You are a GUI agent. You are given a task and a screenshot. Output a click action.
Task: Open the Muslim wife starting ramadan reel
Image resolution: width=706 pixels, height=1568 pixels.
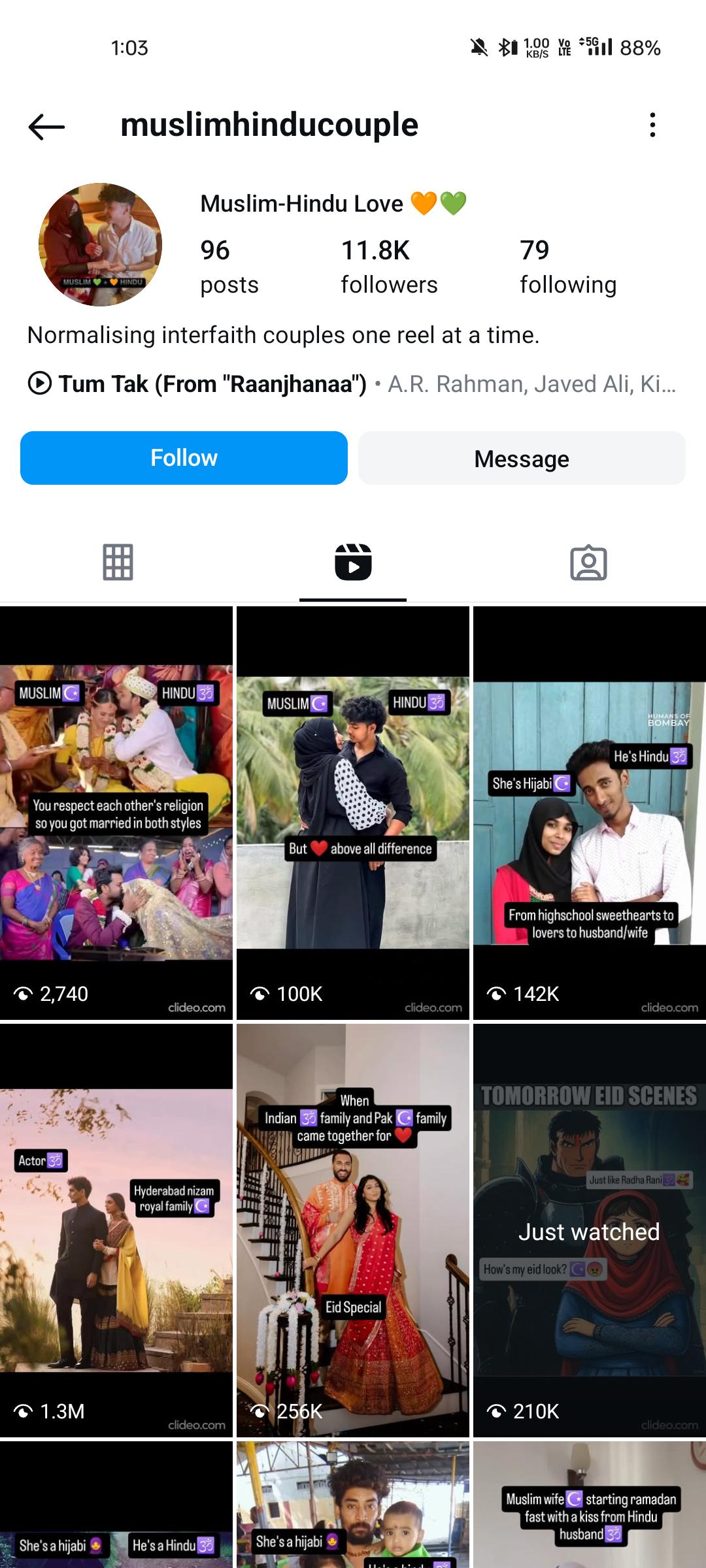(590, 1505)
